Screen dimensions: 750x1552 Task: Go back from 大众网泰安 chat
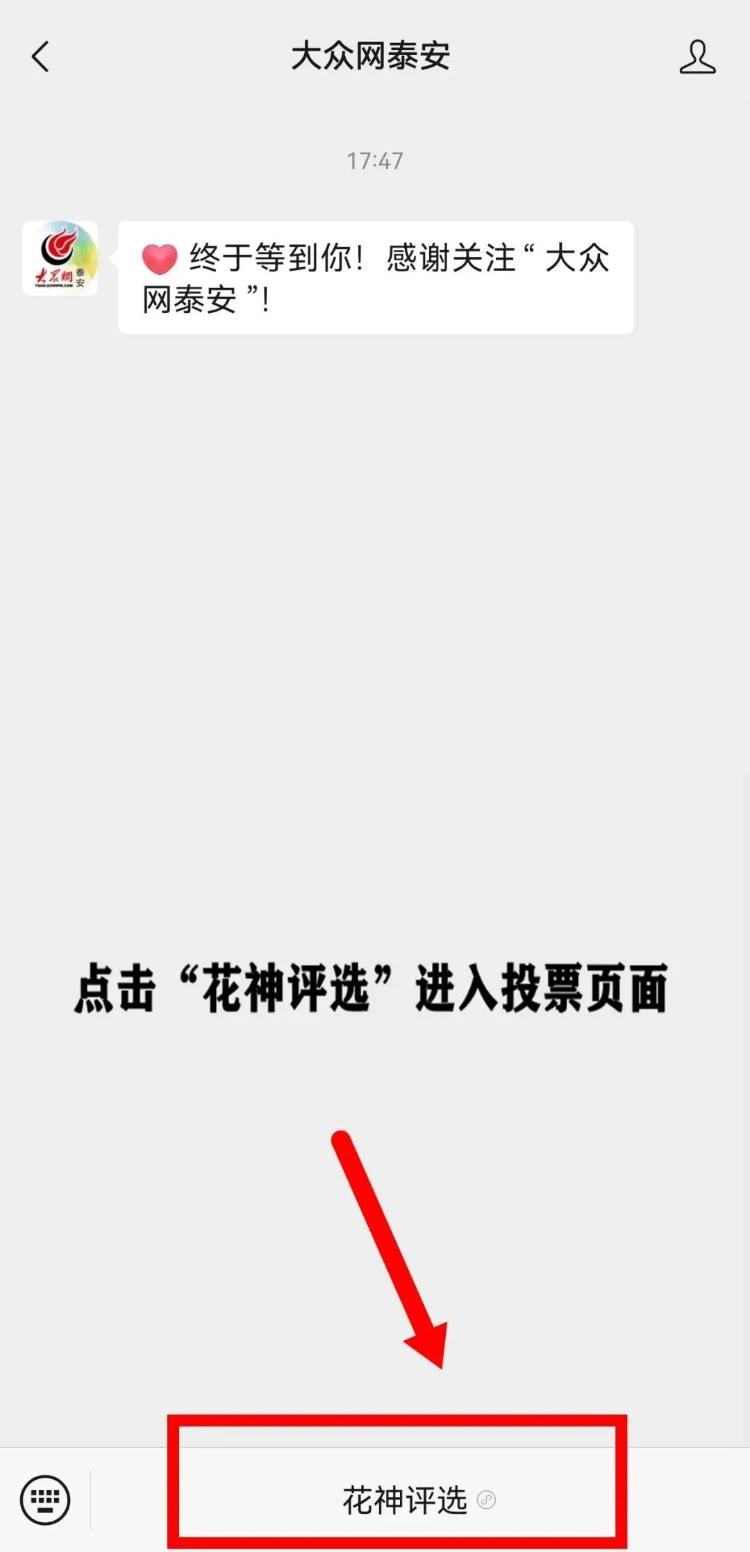pyautogui.click(x=40, y=57)
